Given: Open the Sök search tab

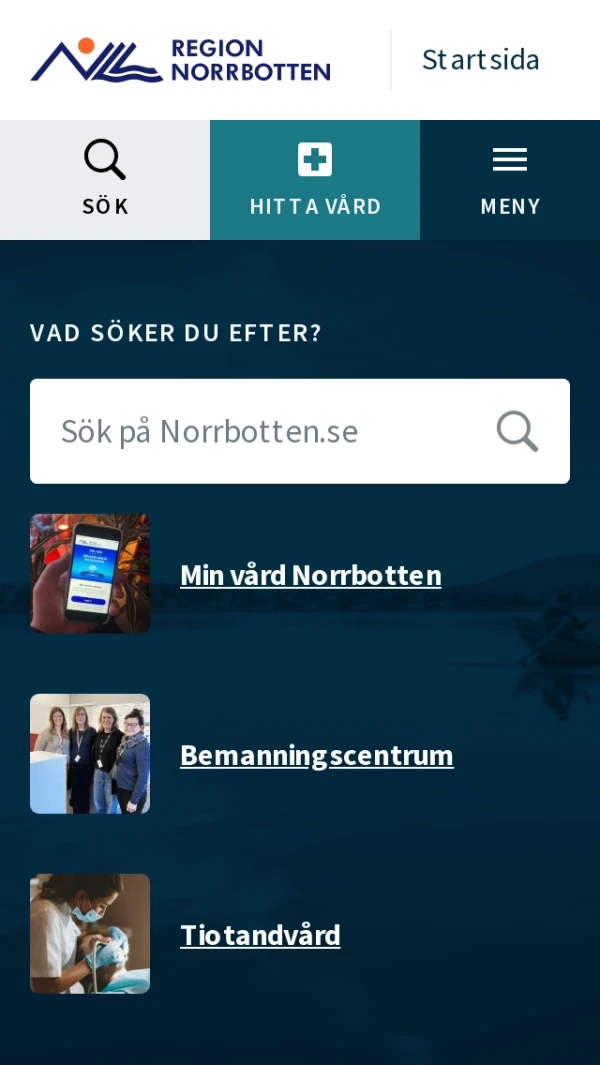Looking at the screenshot, I should pos(105,180).
